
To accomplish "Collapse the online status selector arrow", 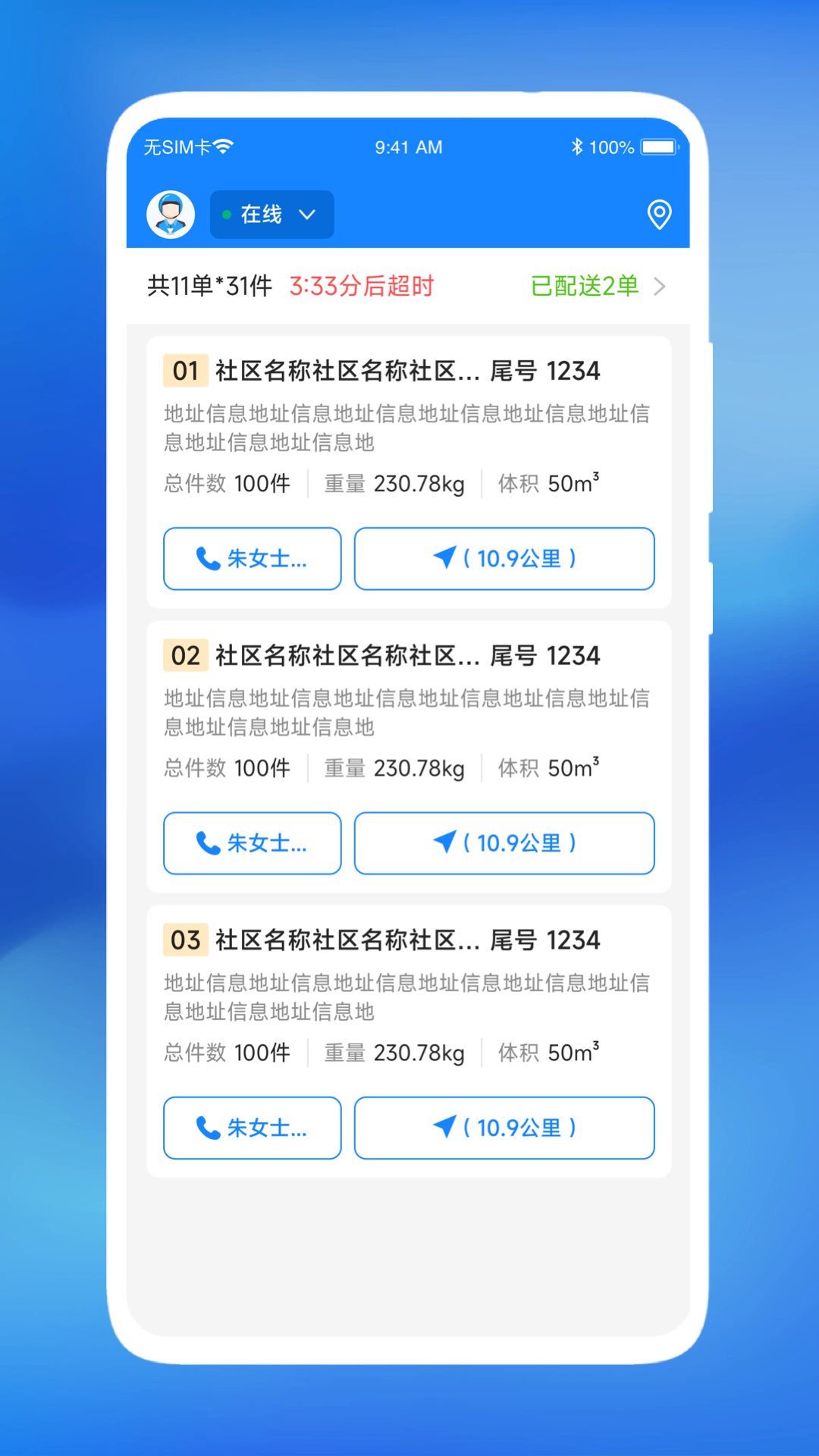I will 306,215.
